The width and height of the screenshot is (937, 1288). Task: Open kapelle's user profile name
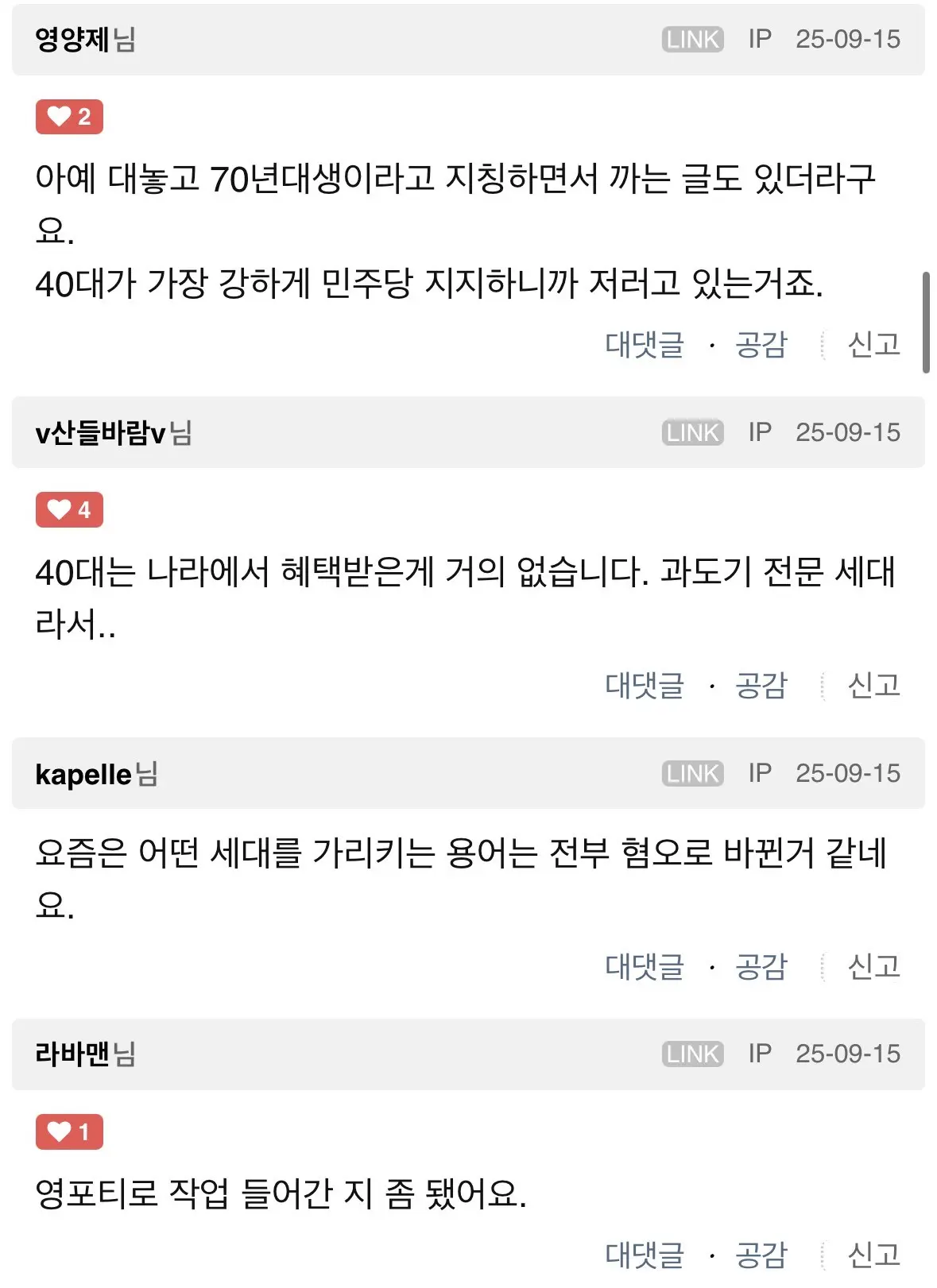click(x=83, y=774)
